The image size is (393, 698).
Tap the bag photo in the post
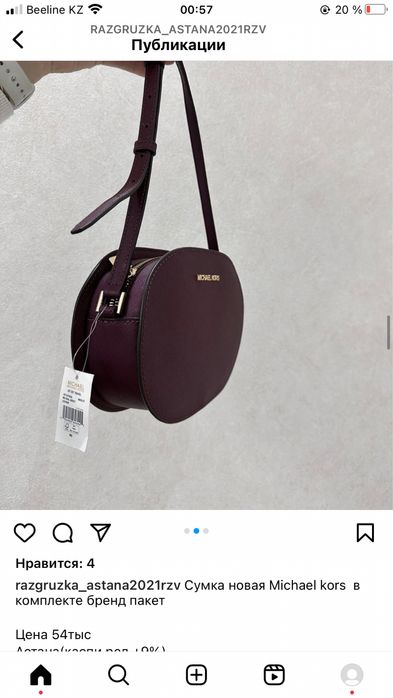[x=196, y=285]
